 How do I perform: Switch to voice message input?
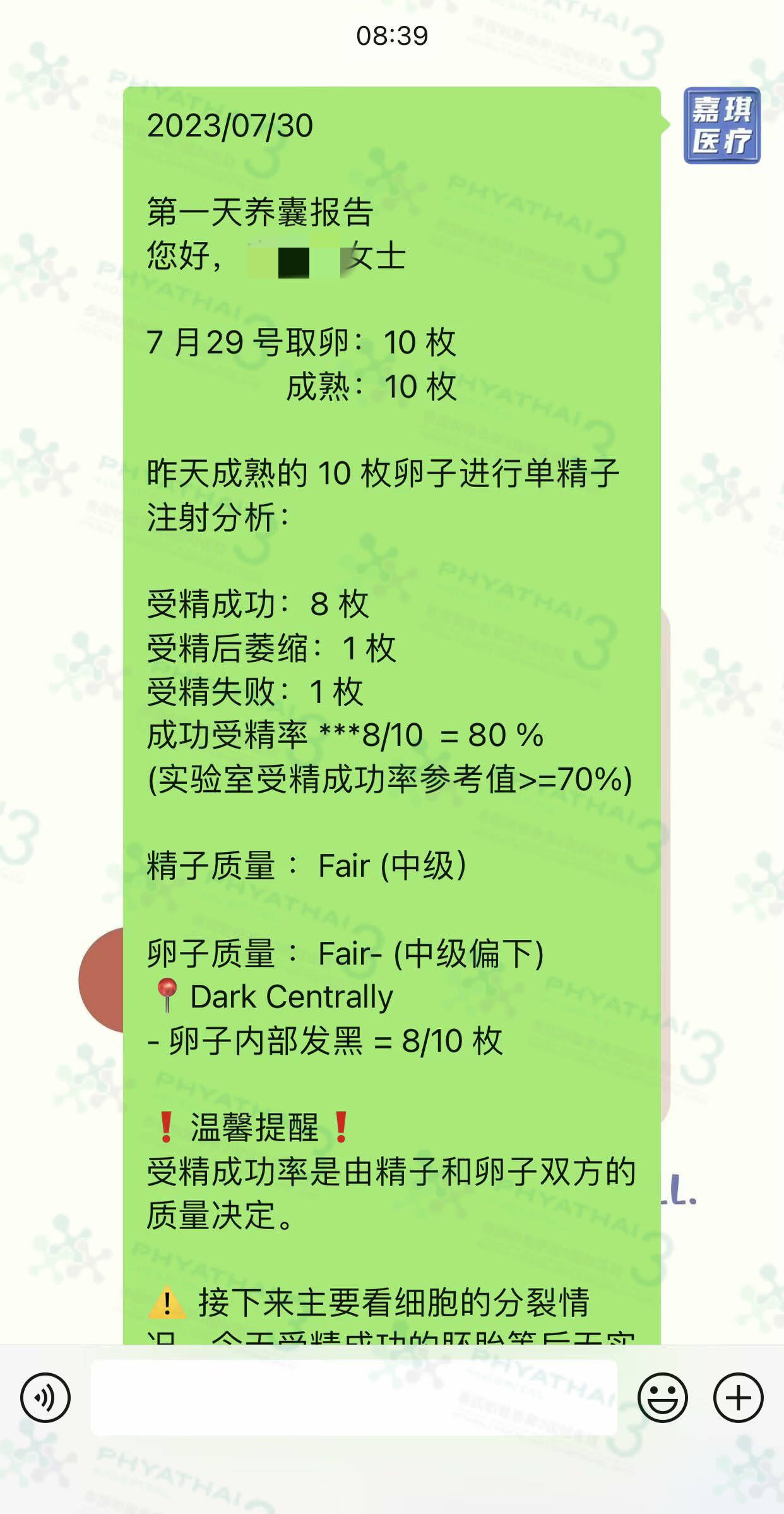click(45, 1397)
